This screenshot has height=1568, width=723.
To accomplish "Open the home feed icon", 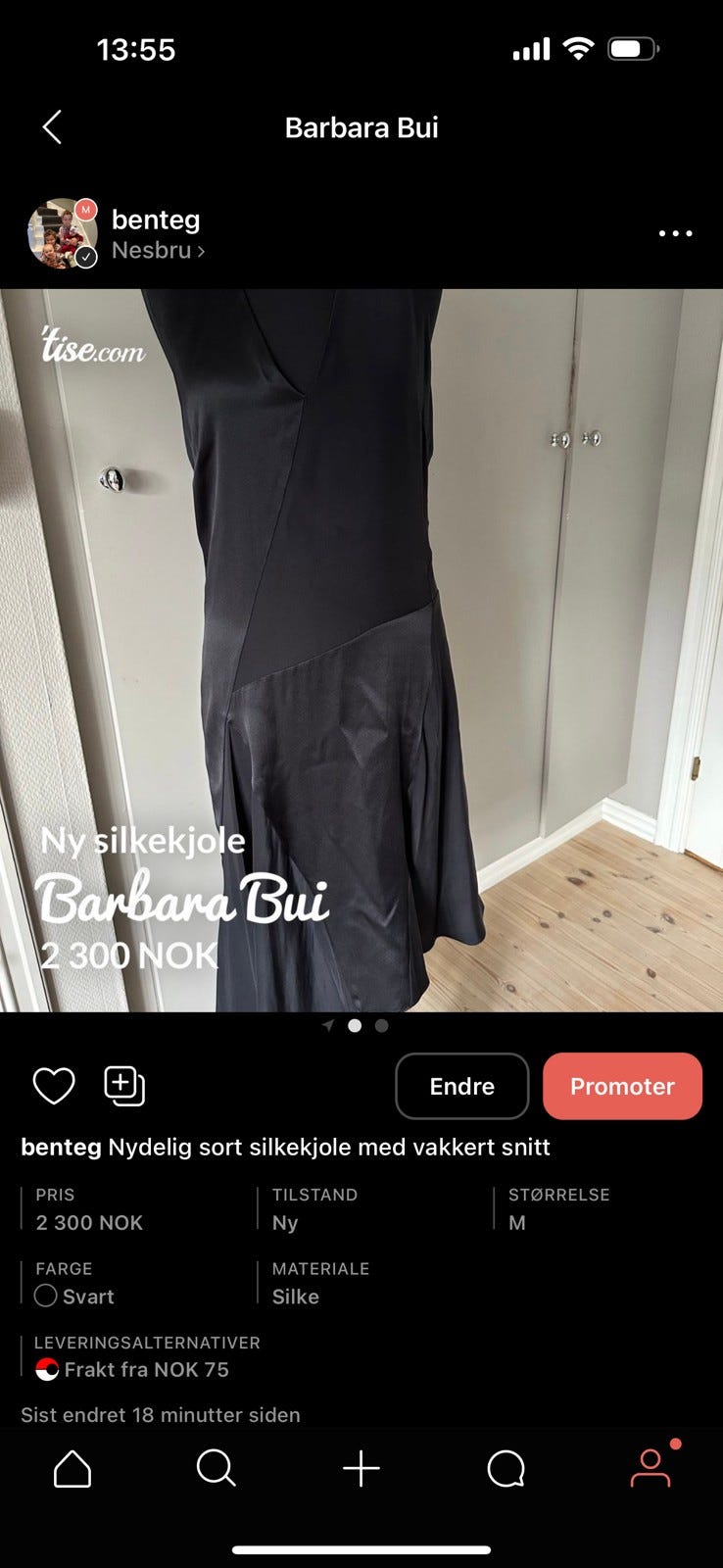I will point(72,1469).
